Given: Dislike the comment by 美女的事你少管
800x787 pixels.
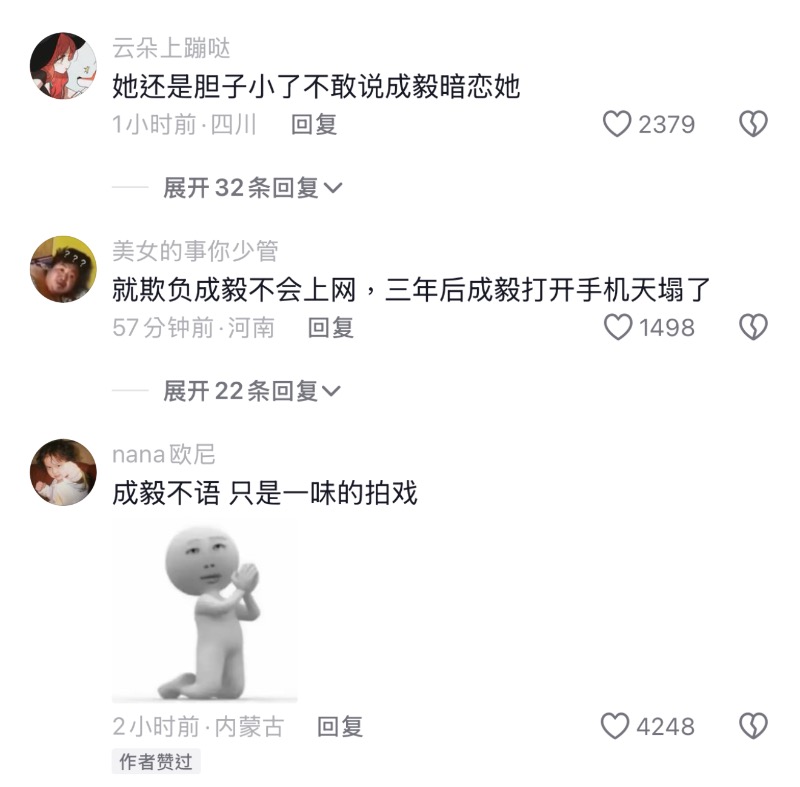Looking at the screenshot, I should tap(752, 327).
